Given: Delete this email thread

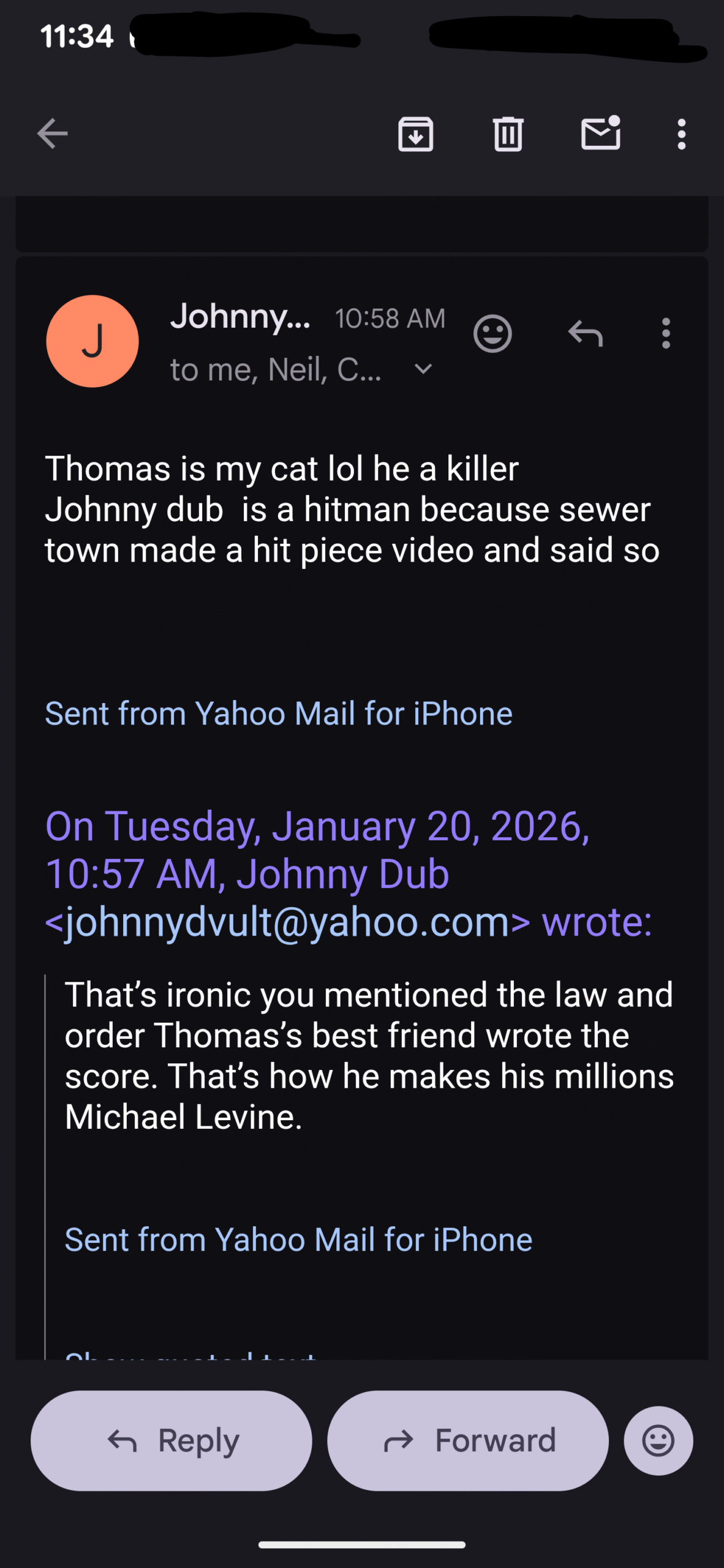Looking at the screenshot, I should (x=508, y=134).
